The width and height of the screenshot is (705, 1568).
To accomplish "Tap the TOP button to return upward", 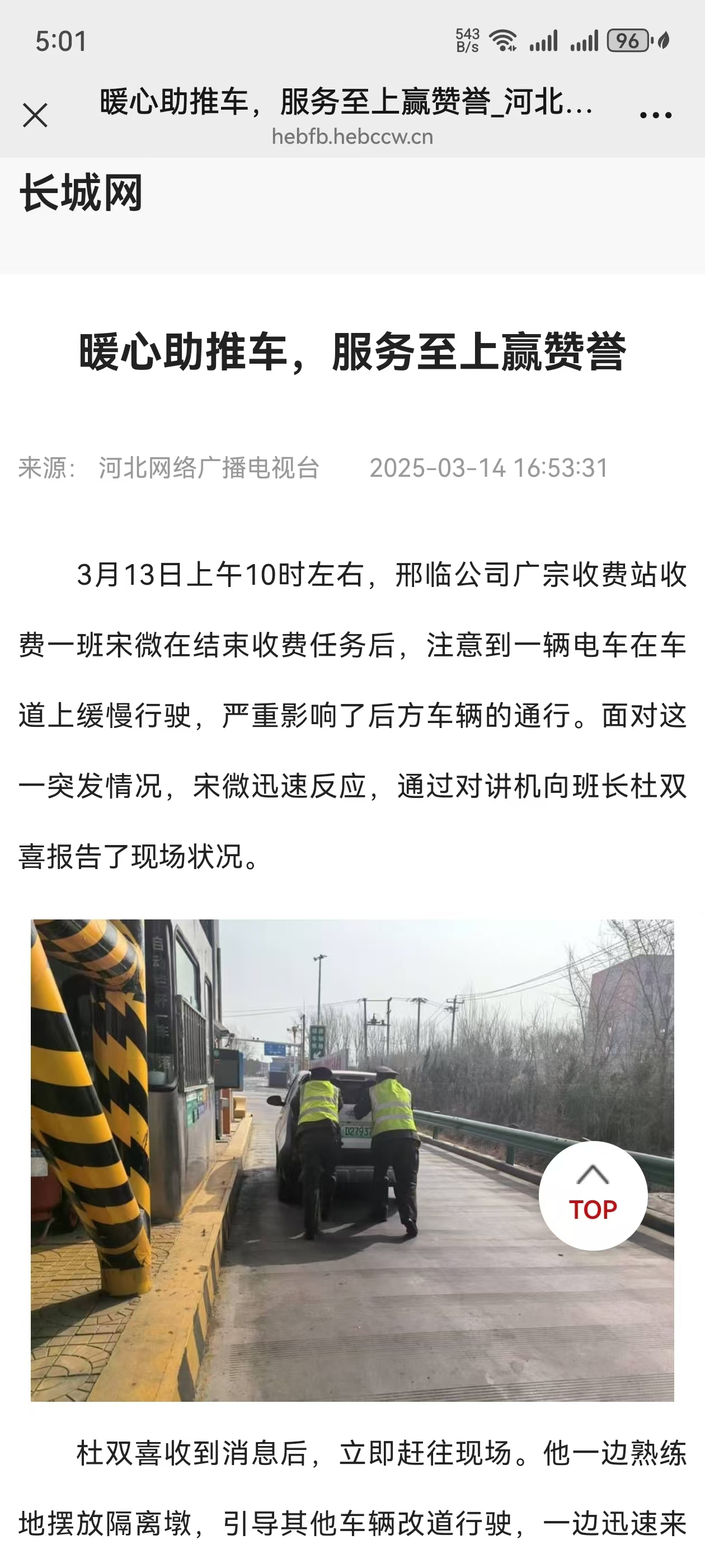I will [x=593, y=1195].
